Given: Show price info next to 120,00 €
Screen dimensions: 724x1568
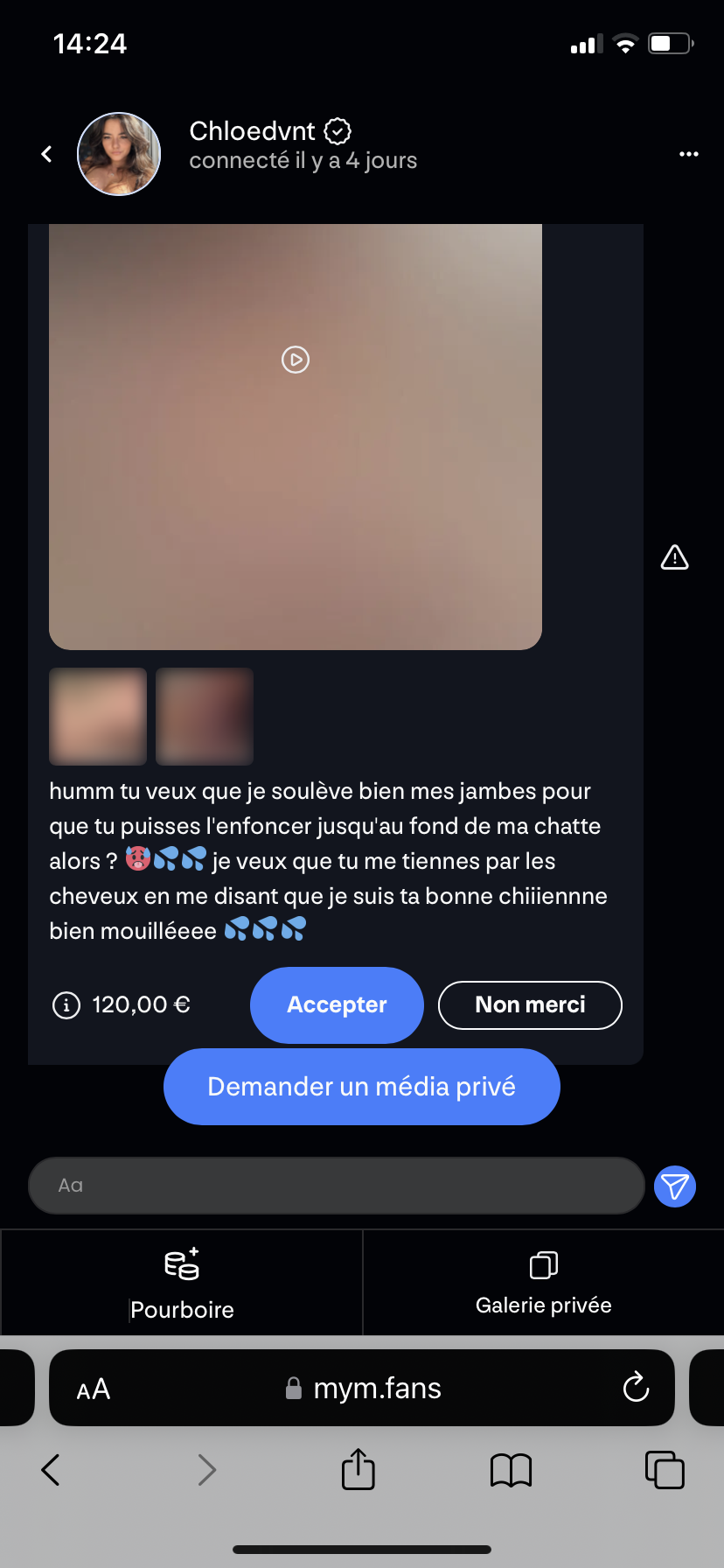Looking at the screenshot, I should [x=66, y=1005].
